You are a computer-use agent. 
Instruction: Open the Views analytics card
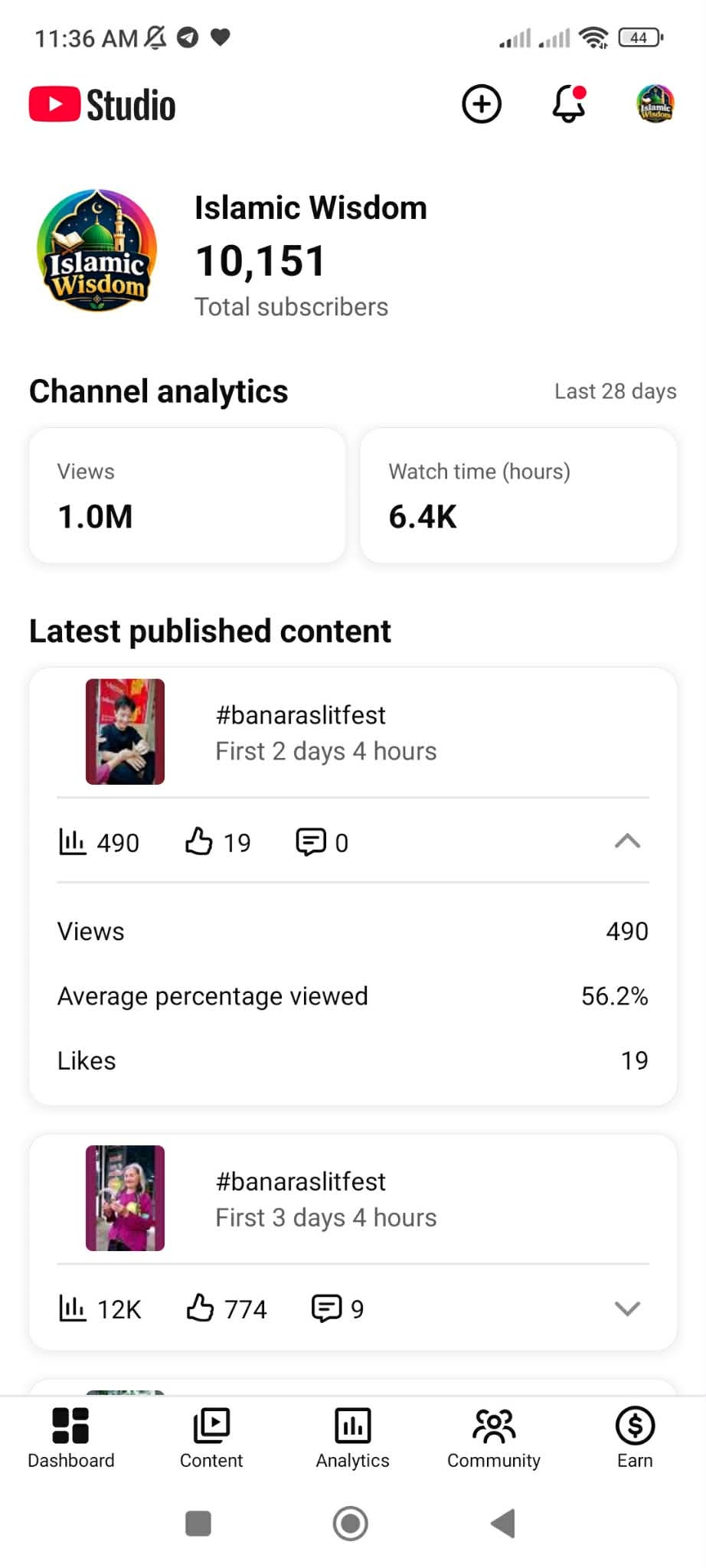(188, 495)
